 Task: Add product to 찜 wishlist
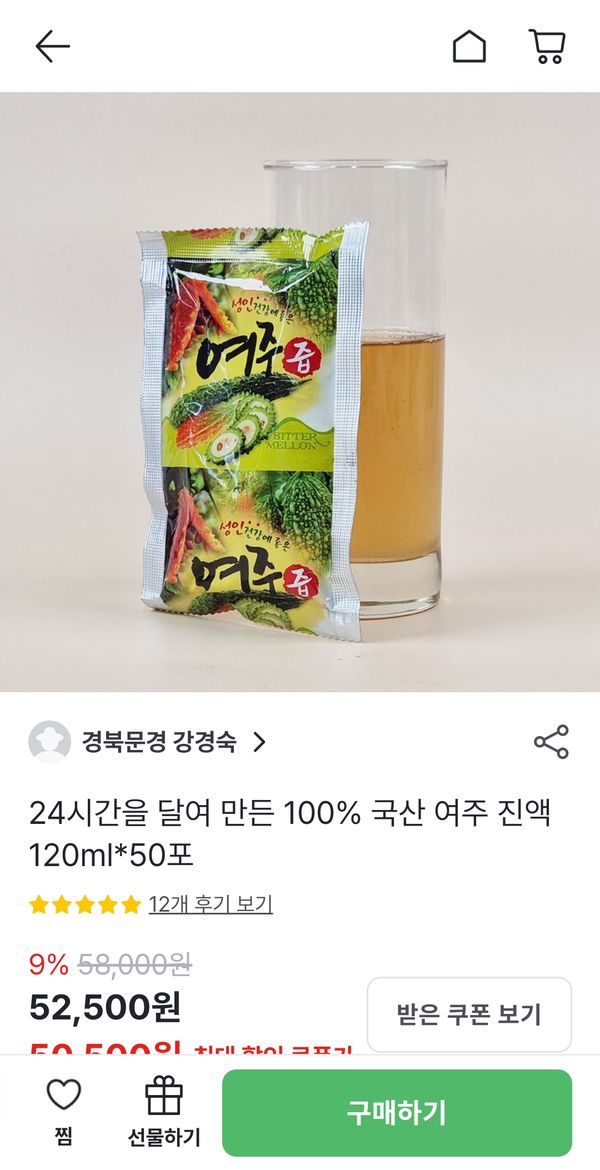[64, 1110]
